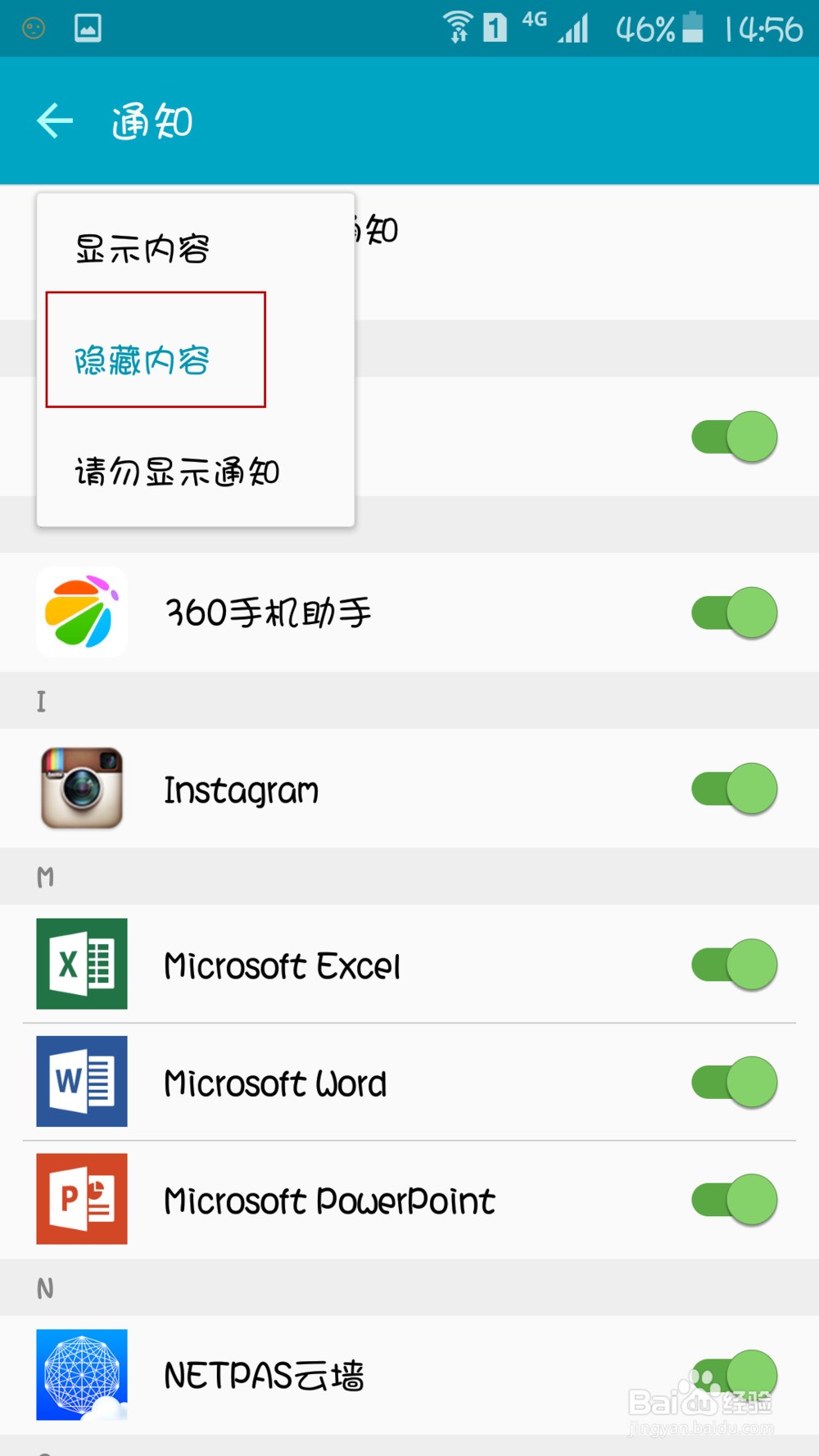
Task: Go back using the arrow beside 通知
Action: [55, 121]
